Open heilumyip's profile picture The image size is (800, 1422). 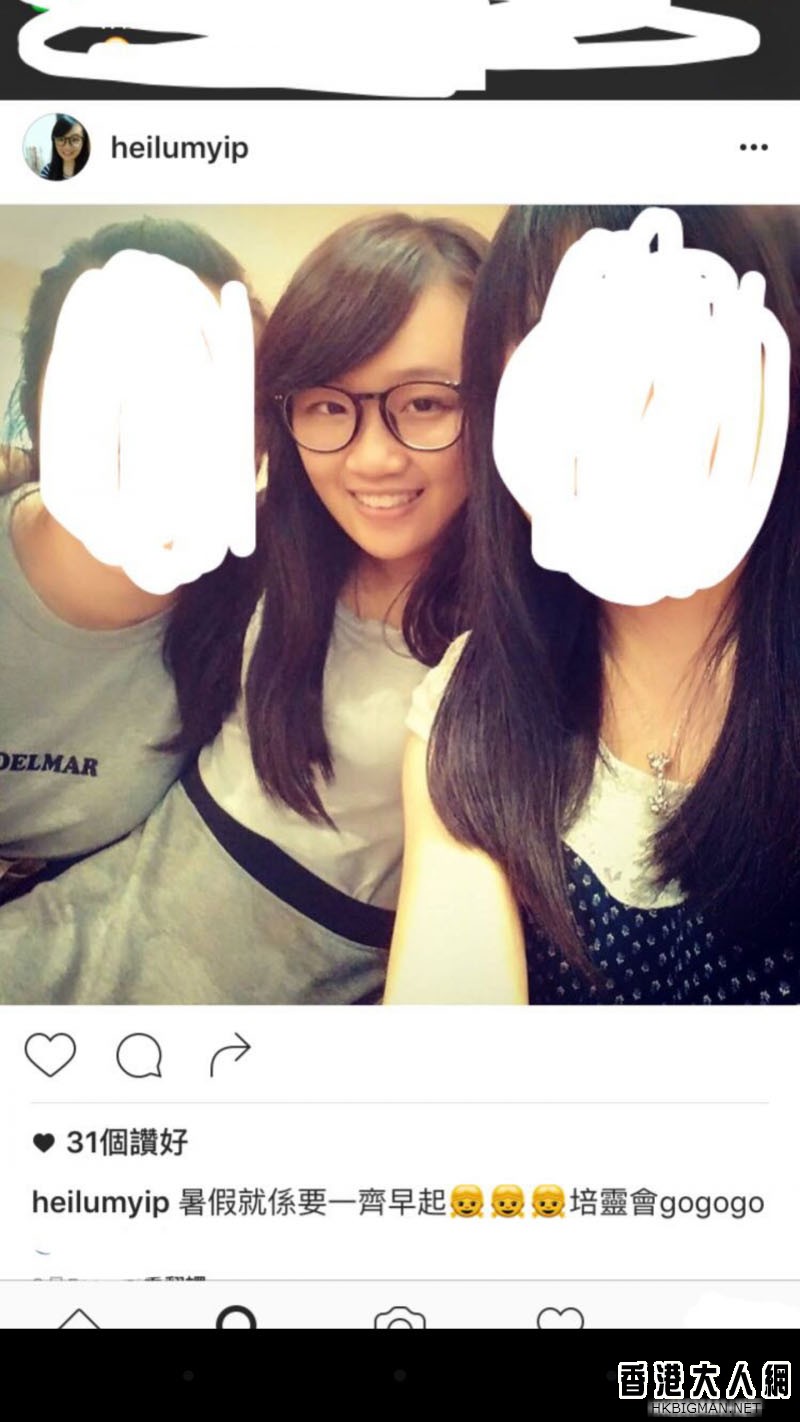coord(56,147)
